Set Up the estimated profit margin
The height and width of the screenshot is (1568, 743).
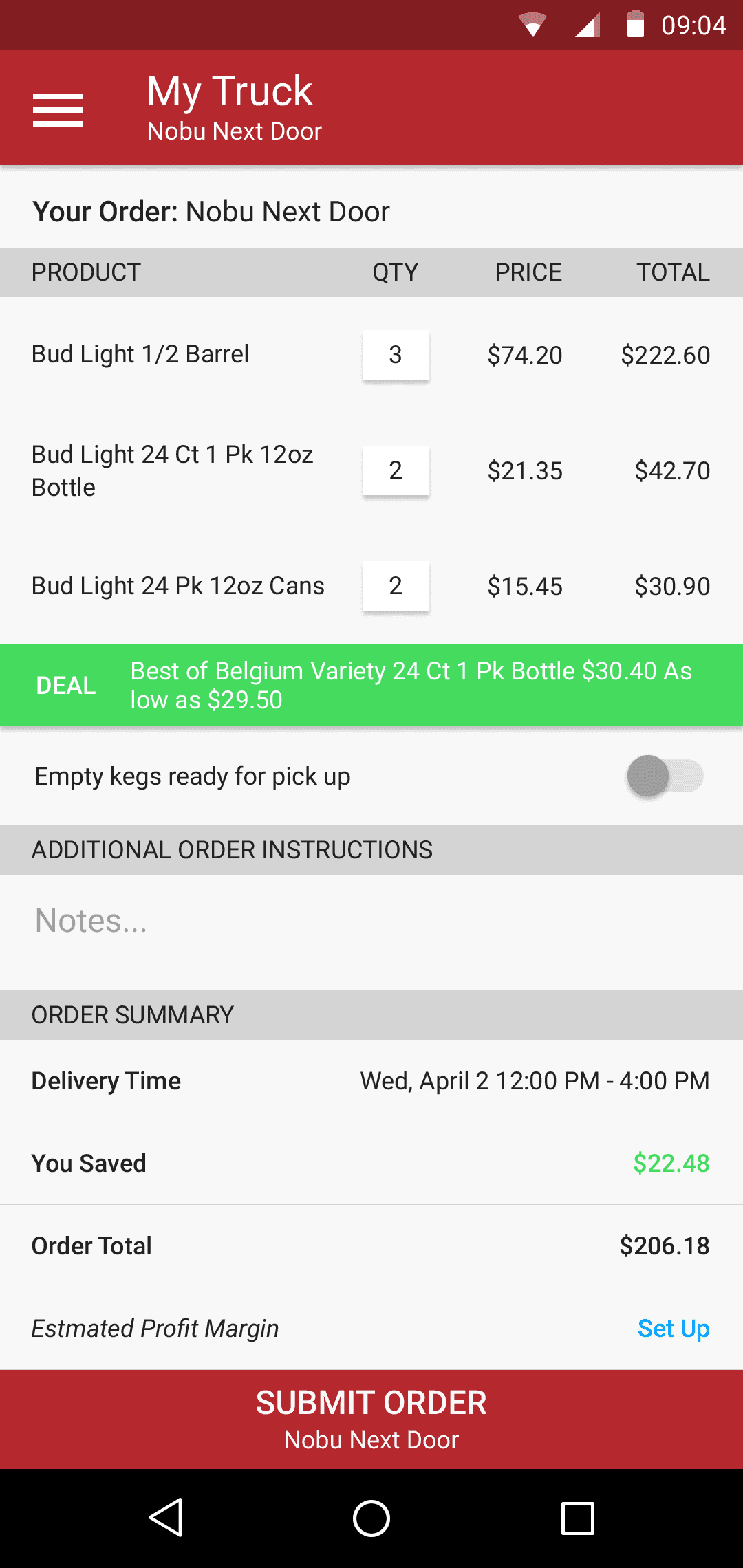674,1329
